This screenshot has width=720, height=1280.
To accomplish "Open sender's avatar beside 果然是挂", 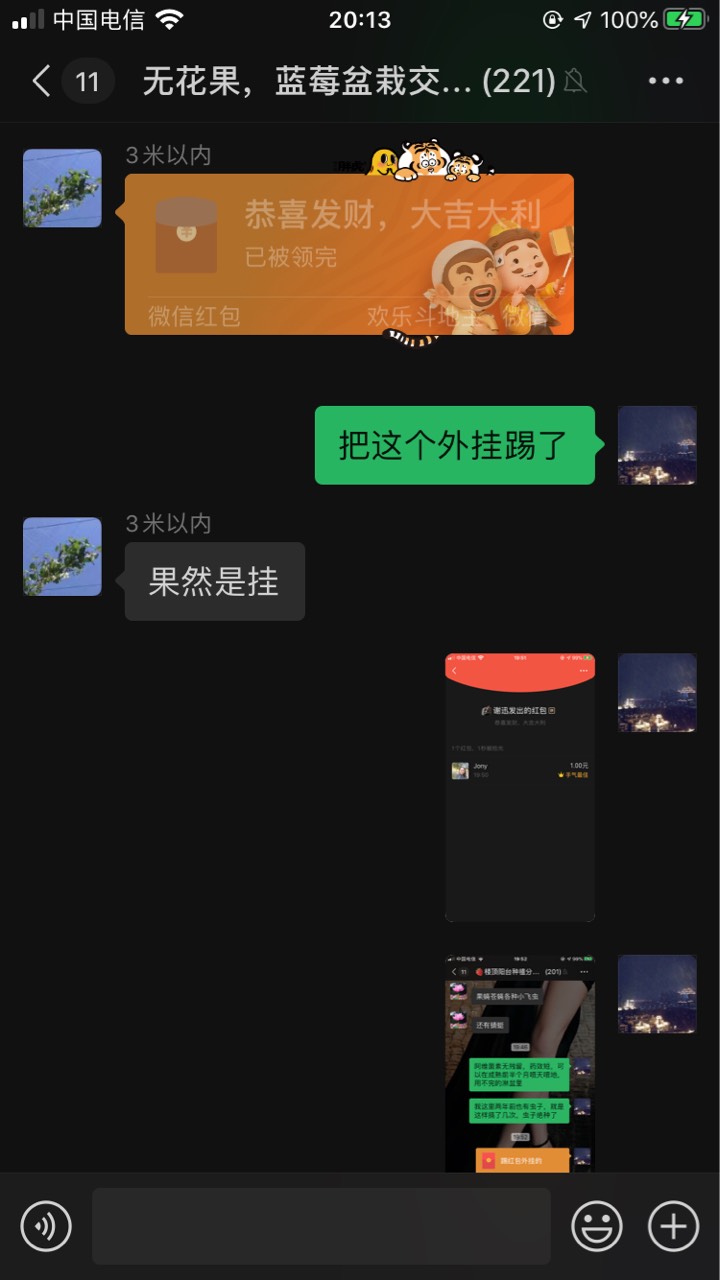I will (62, 556).
